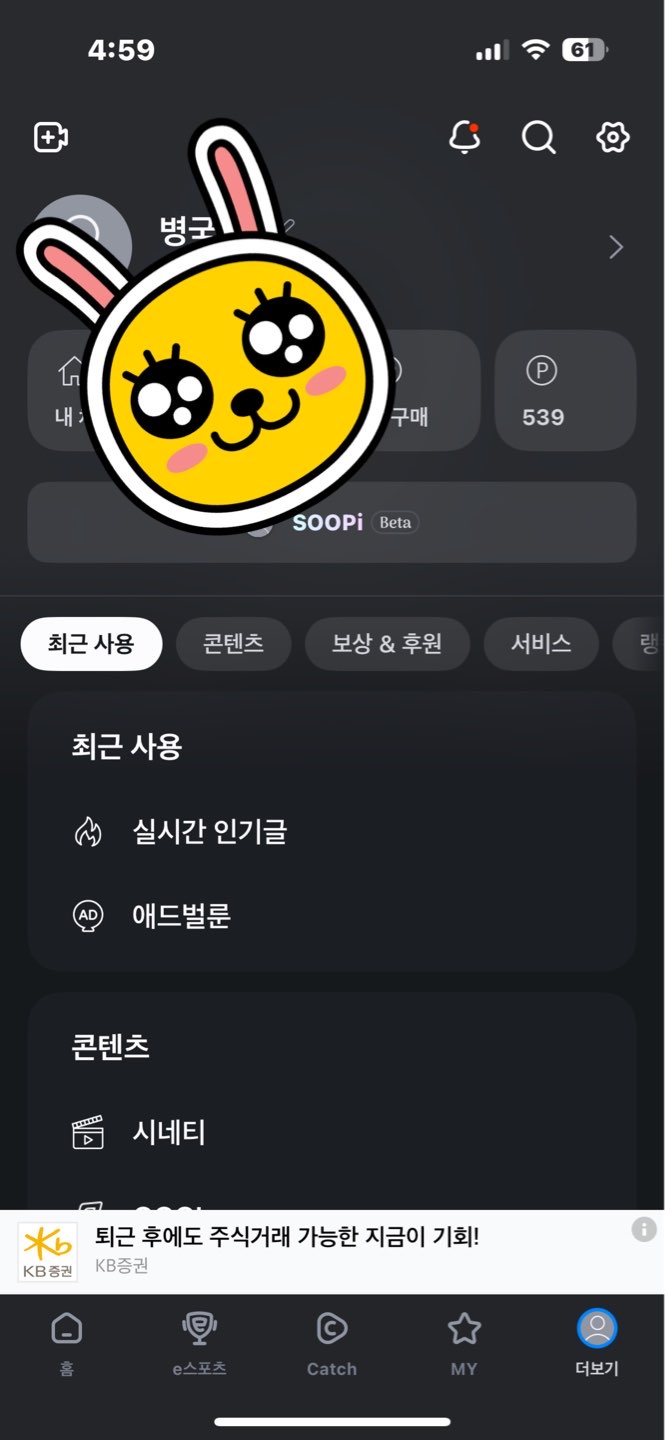
Task: Open the 539 points card
Action: pos(565,391)
